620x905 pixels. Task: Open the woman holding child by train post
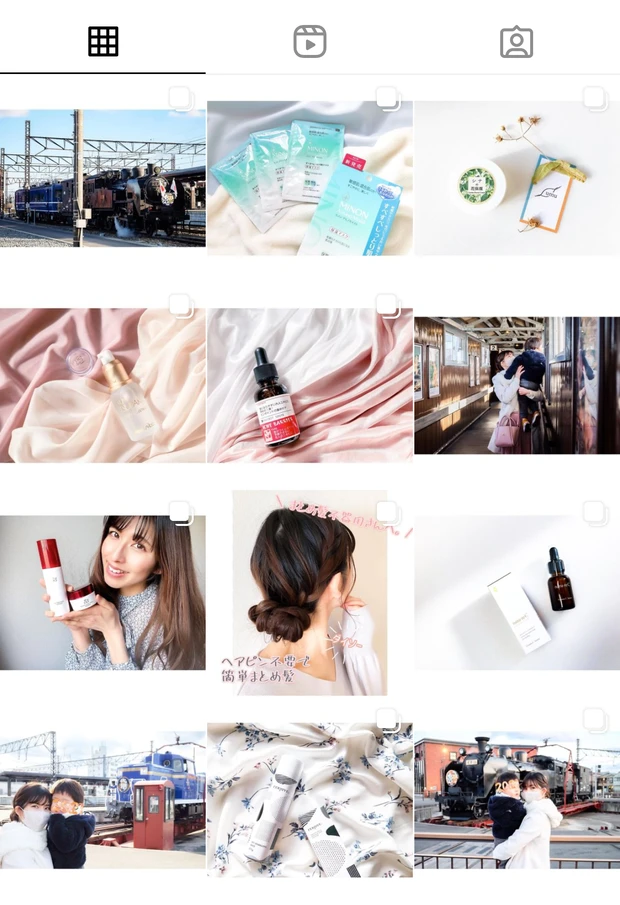516,385
